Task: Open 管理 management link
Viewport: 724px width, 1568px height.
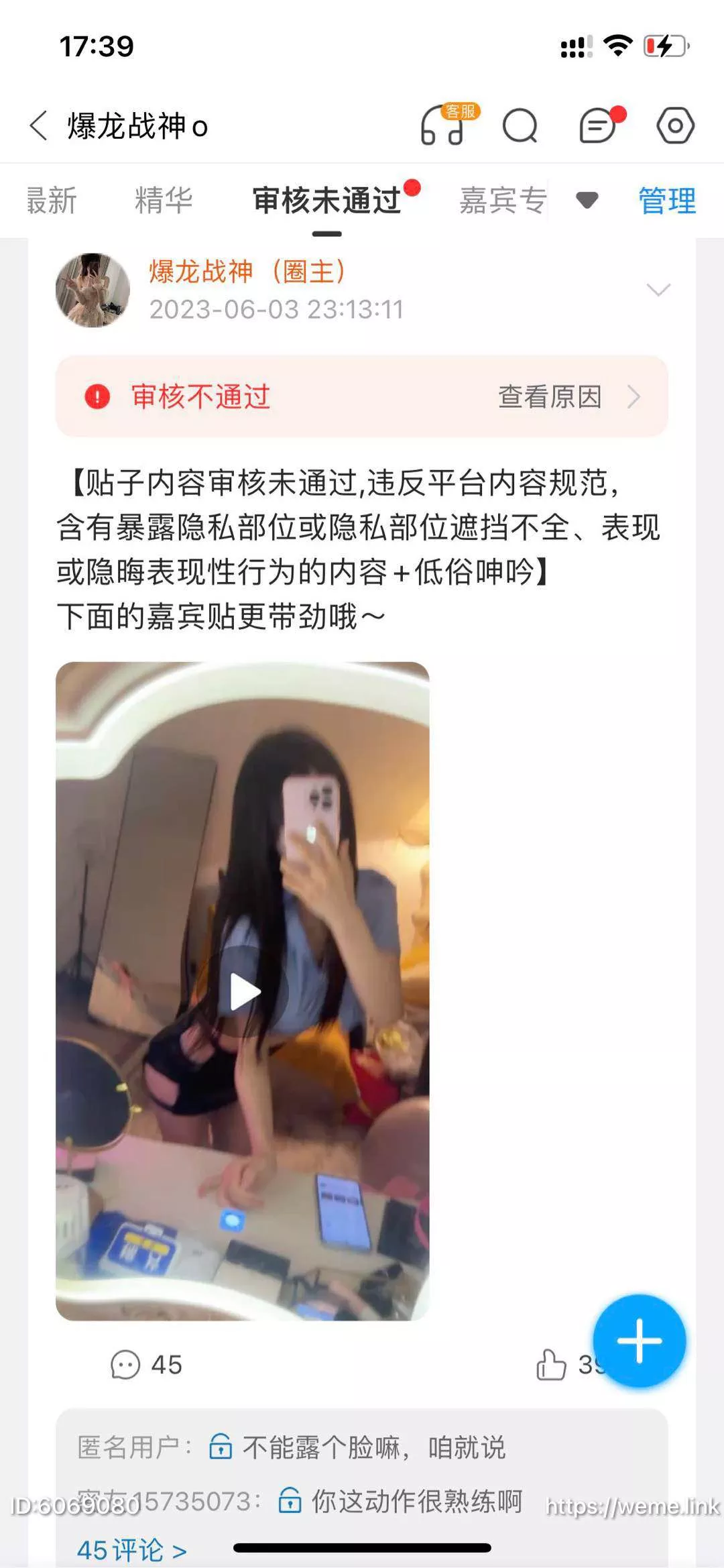Action: pyautogui.click(x=666, y=201)
